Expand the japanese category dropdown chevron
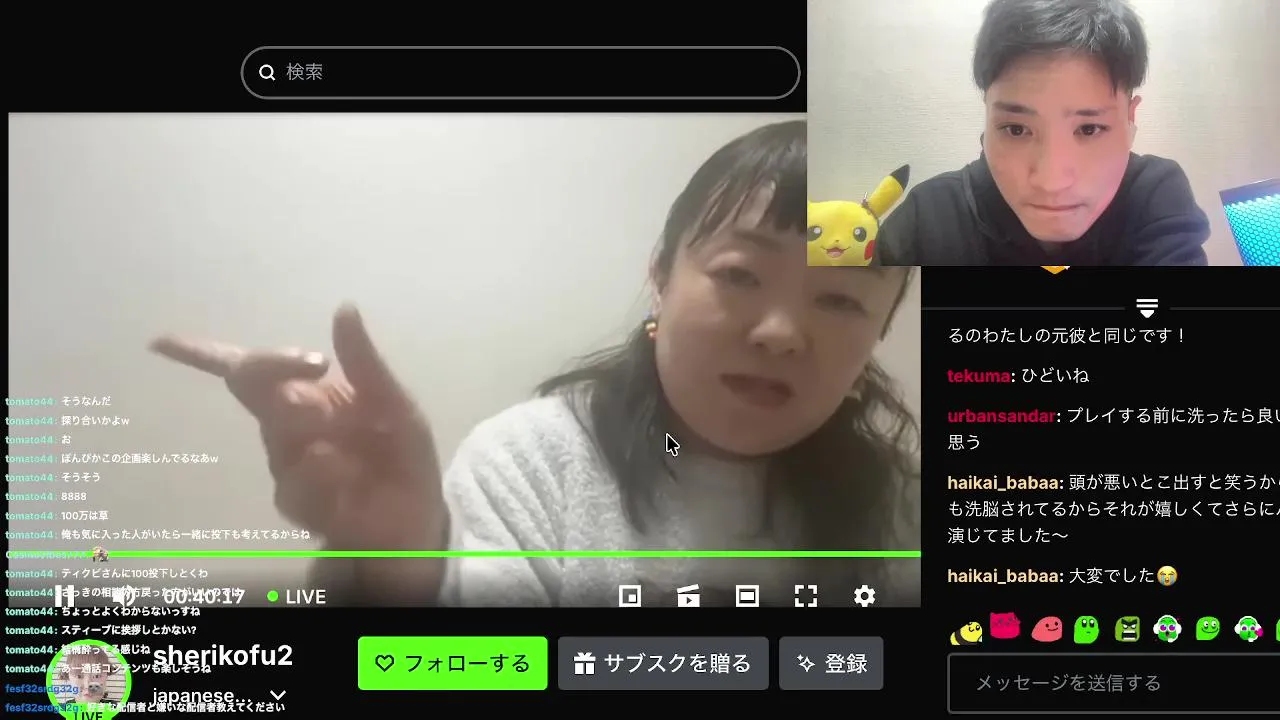This screenshot has height=720, width=1280. [278, 695]
